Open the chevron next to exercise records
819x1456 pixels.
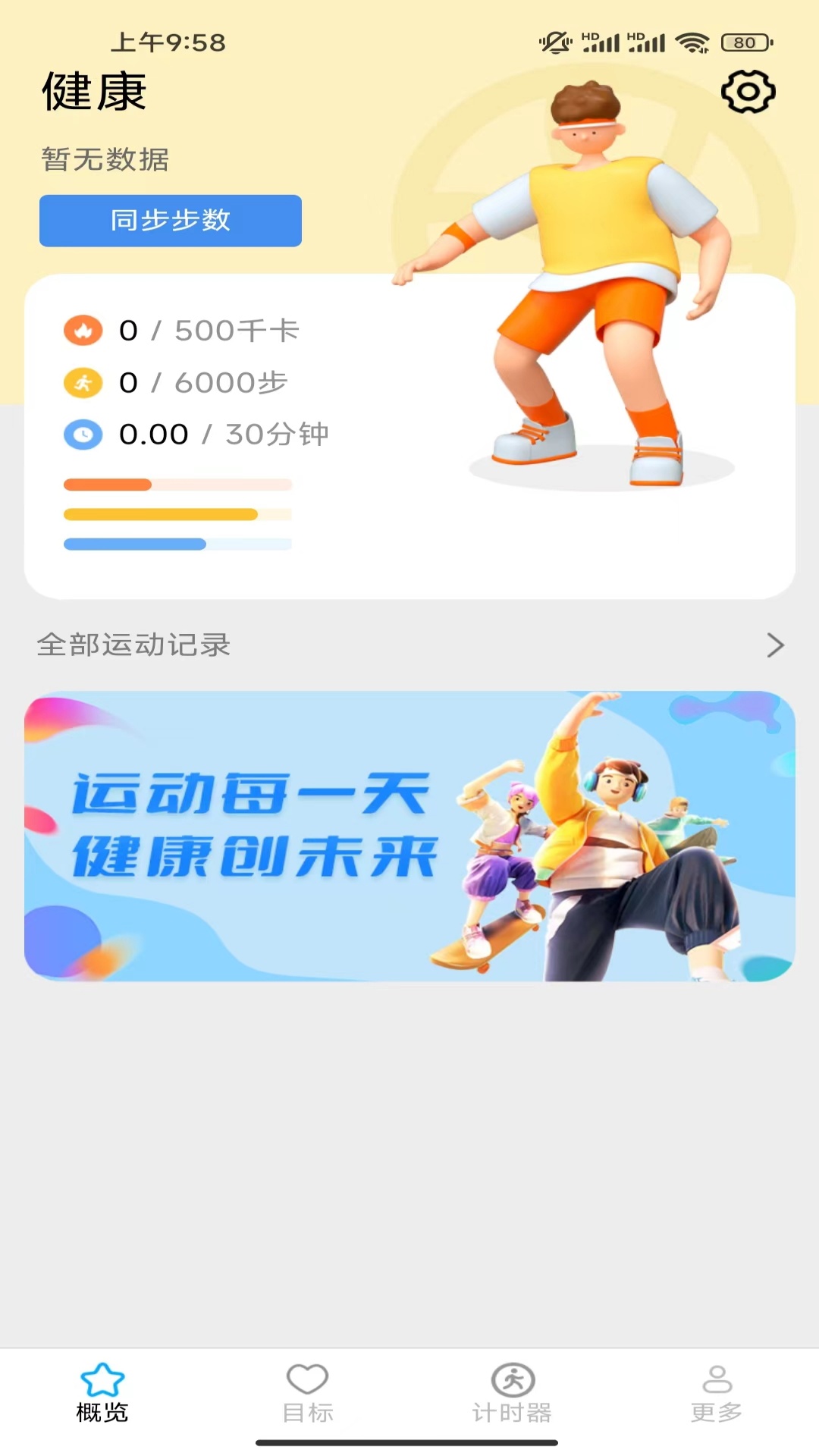(x=774, y=645)
